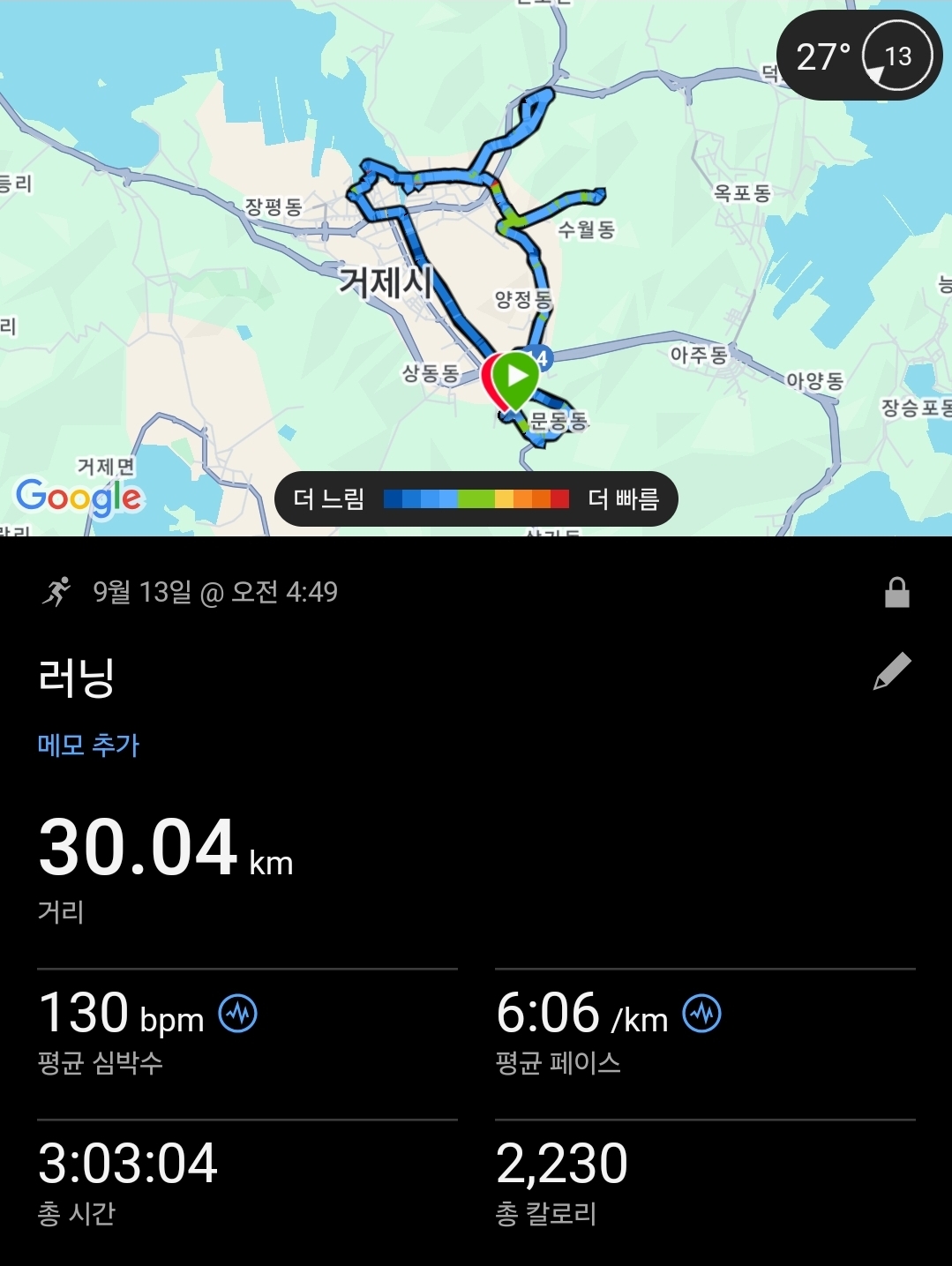952x1266 pixels.
Task: Open the pace graph icon beside 6:06 /km
Action: (702, 1014)
